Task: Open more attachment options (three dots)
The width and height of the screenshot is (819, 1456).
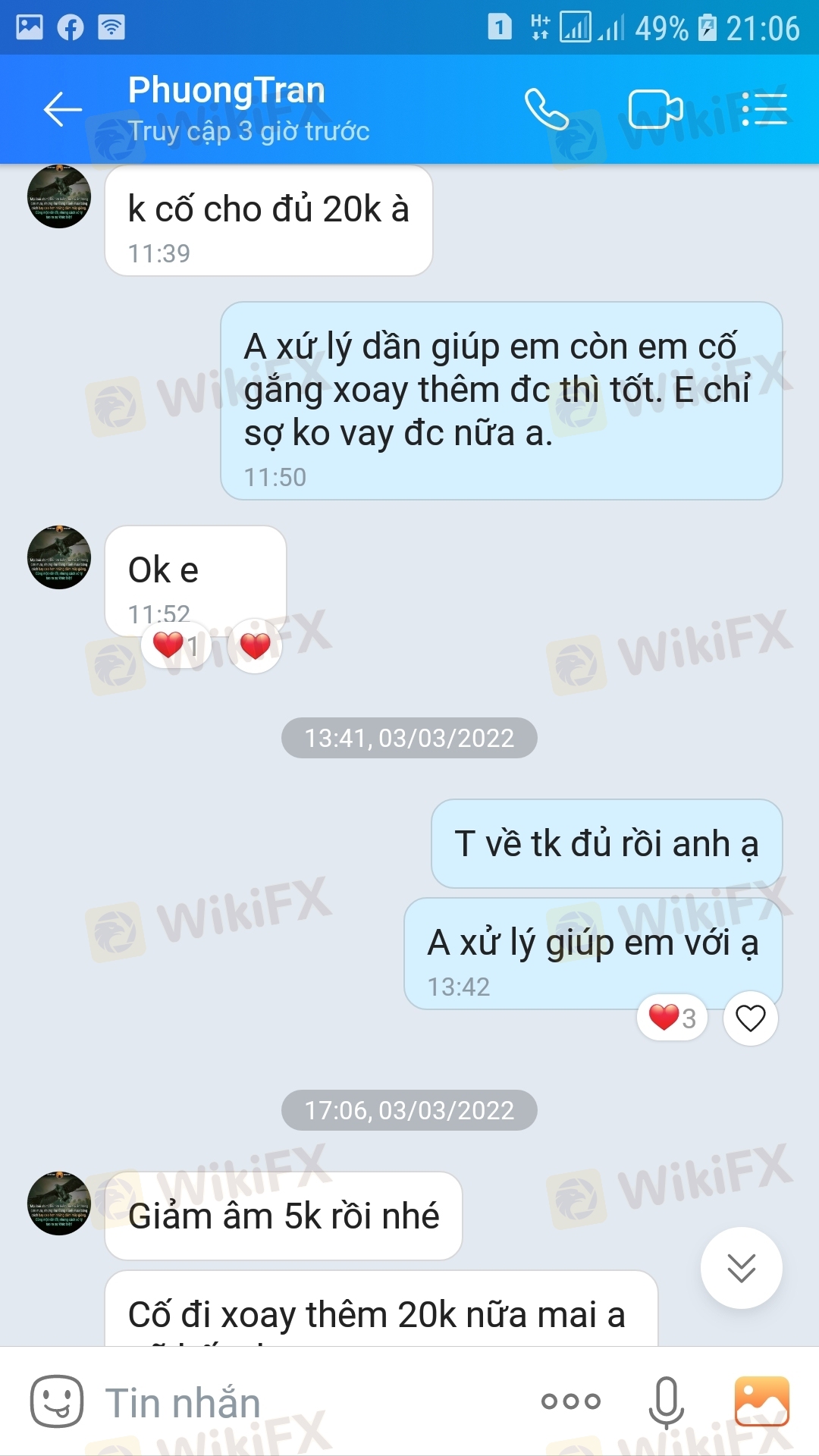Action: pos(571,1401)
